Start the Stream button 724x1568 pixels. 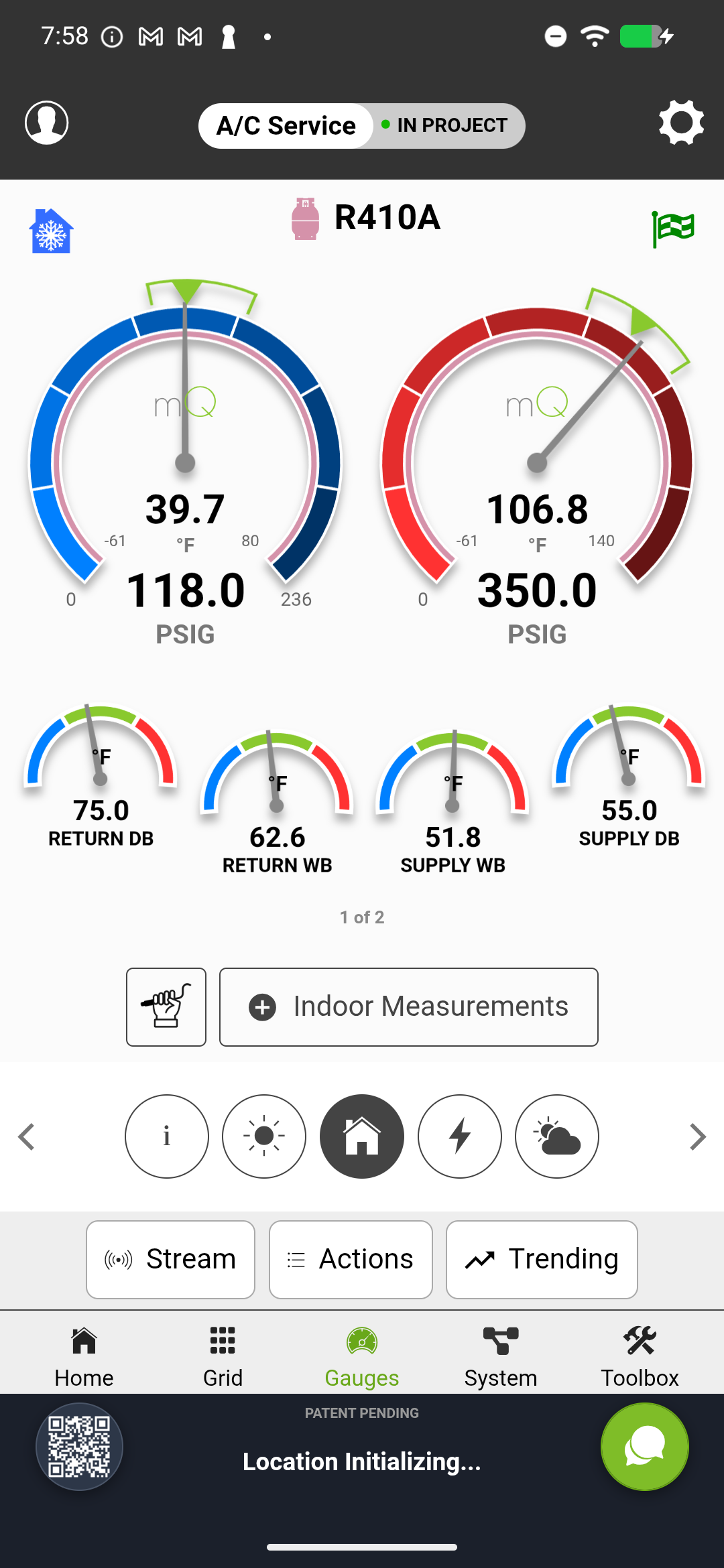[x=170, y=1260]
